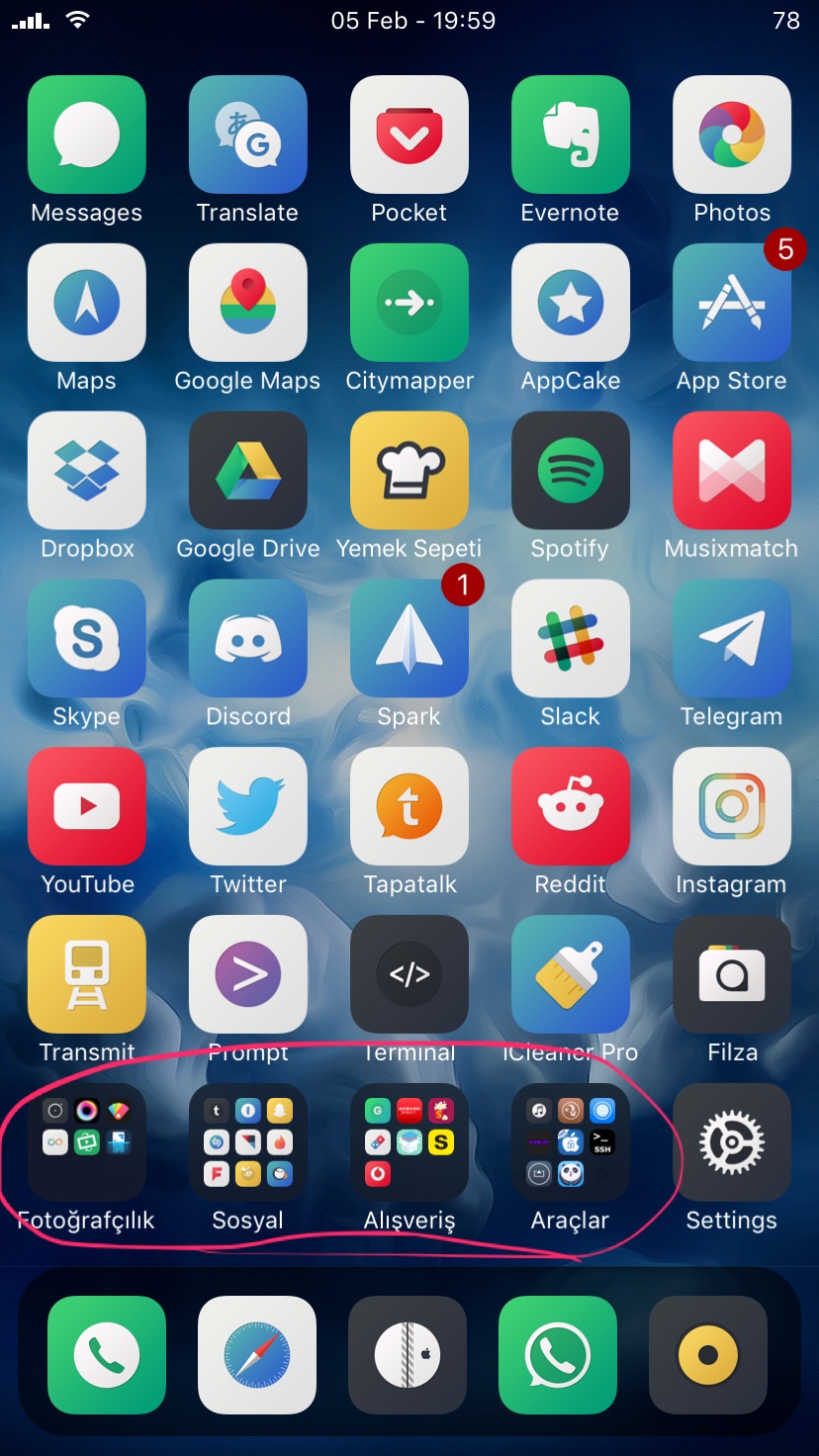The width and height of the screenshot is (819, 1456).
Task: Launch Evernote
Action: pyautogui.click(x=571, y=135)
